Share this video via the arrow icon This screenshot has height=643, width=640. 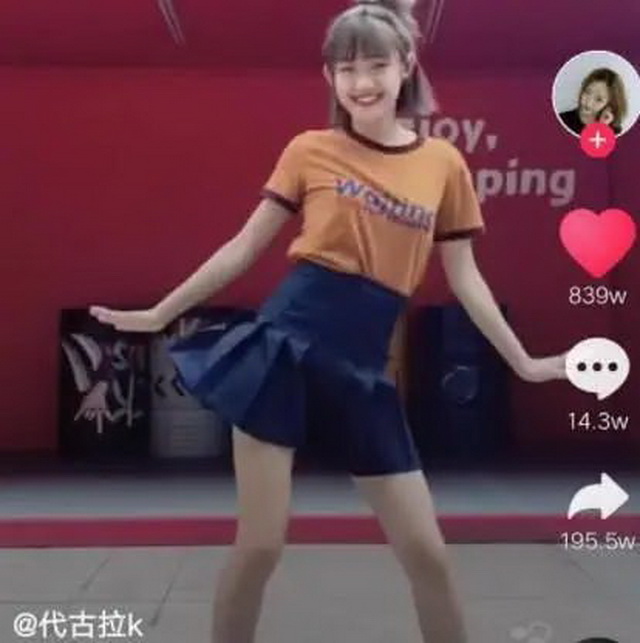click(x=597, y=497)
